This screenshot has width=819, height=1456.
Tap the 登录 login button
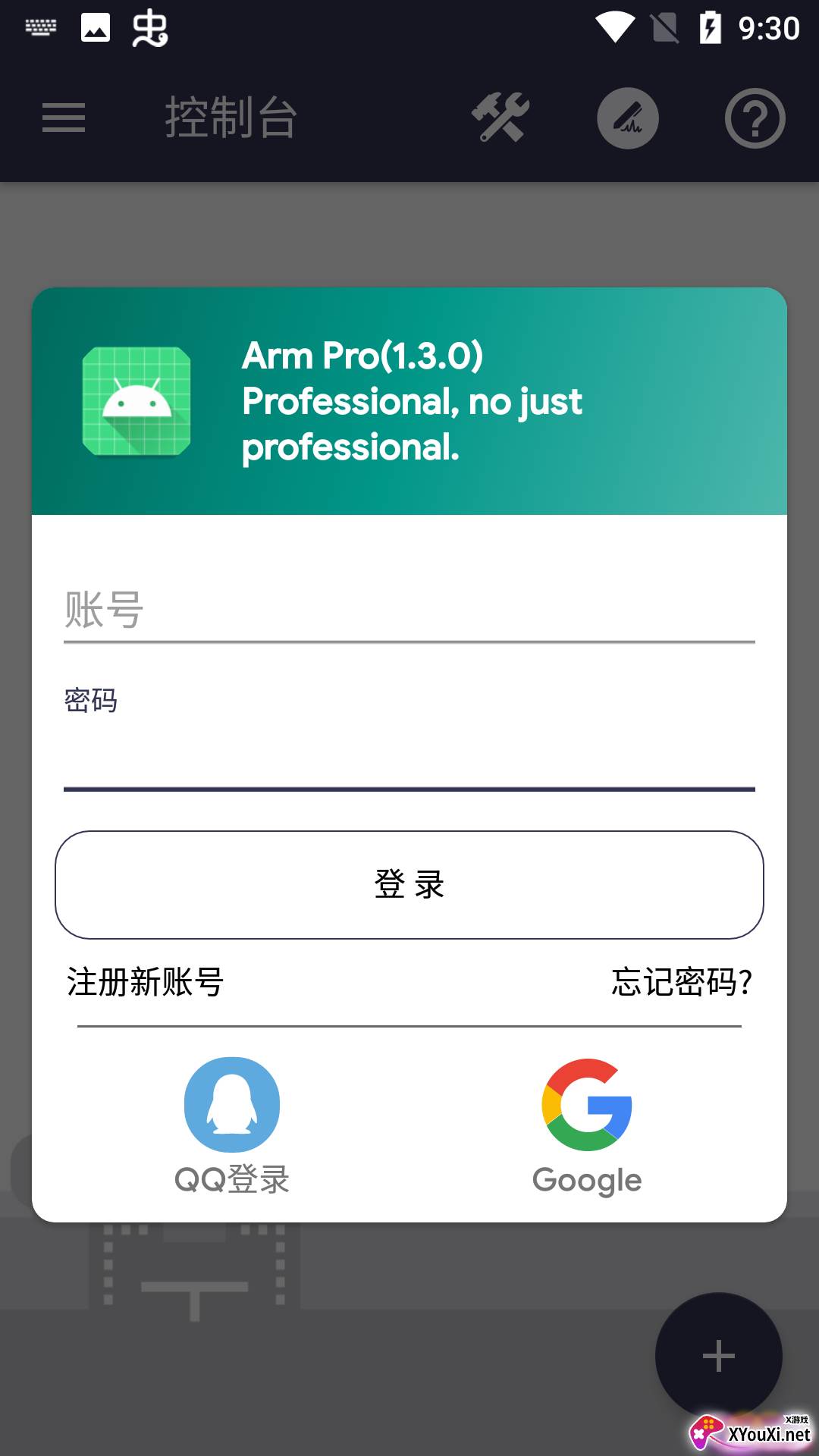[x=409, y=885]
